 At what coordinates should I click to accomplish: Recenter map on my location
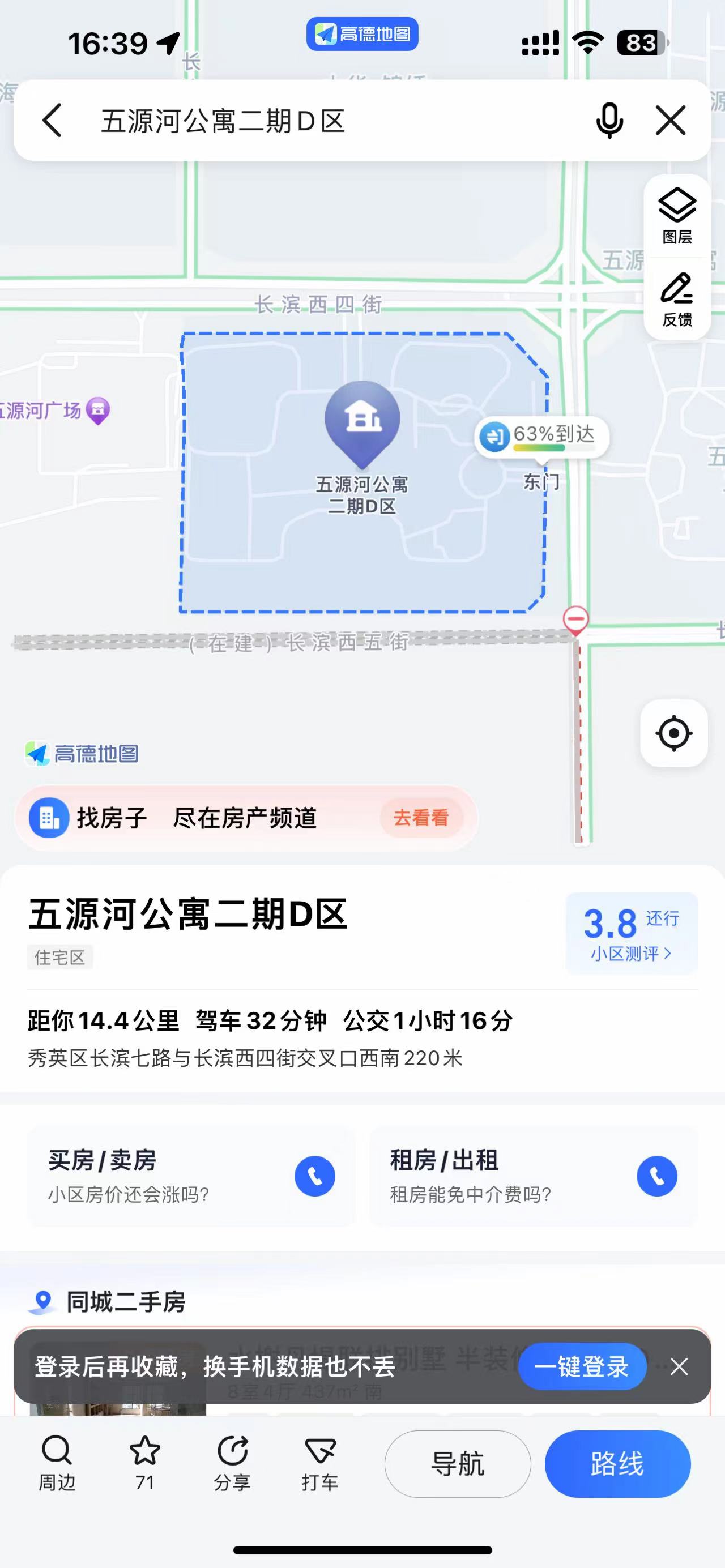pos(673,733)
